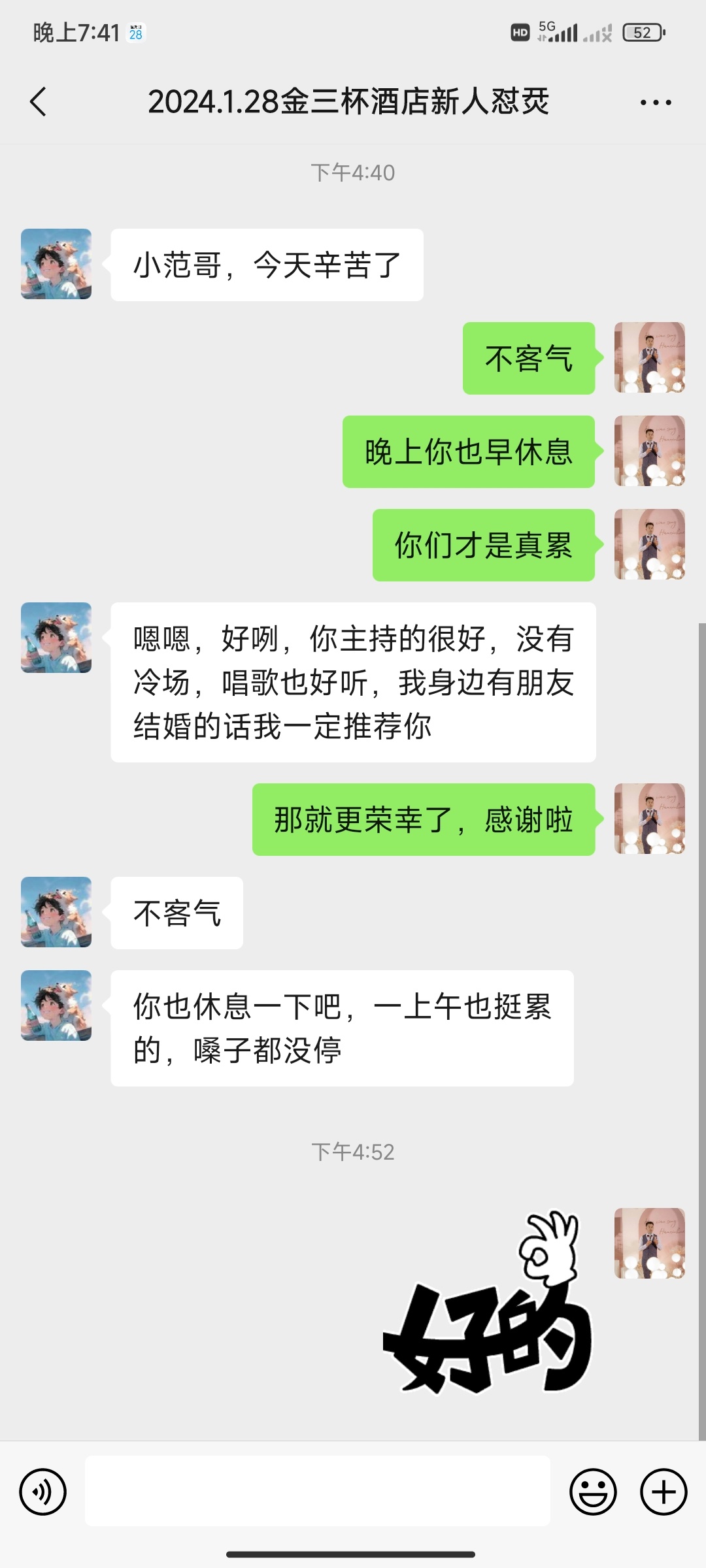Image resolution: width=706 pixels, height=1568 pixels.
Task: Open the three-dot chat info menu
Action: [656, 103]
